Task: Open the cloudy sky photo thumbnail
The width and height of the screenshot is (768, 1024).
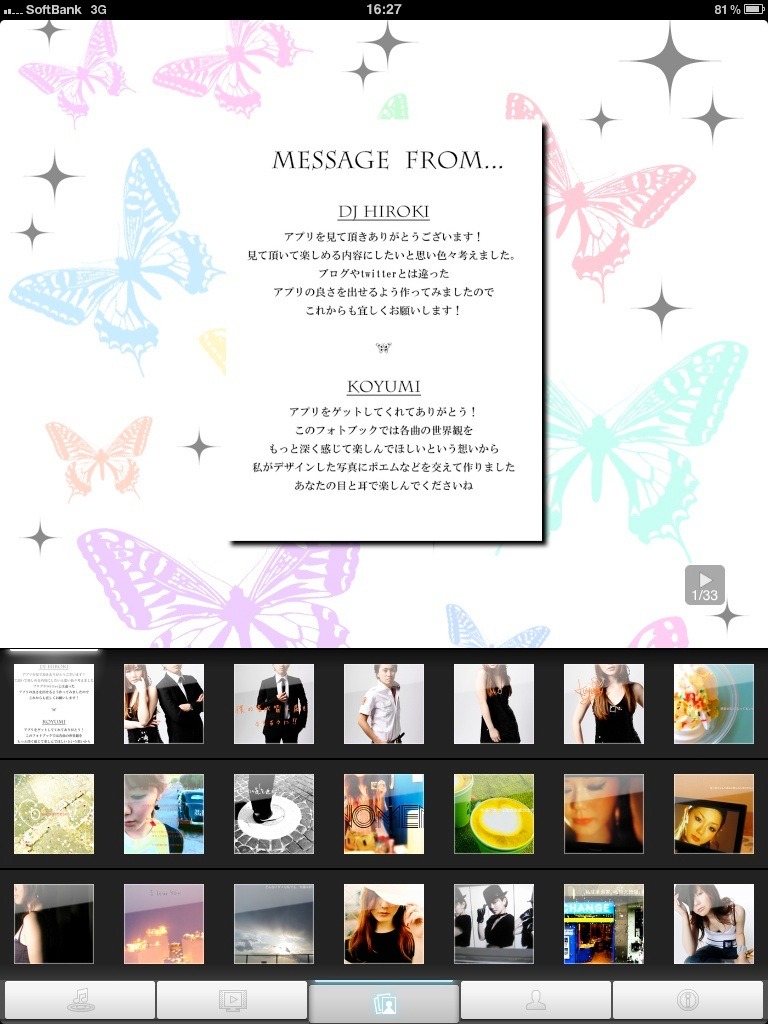Action: [x=274, y=924]
